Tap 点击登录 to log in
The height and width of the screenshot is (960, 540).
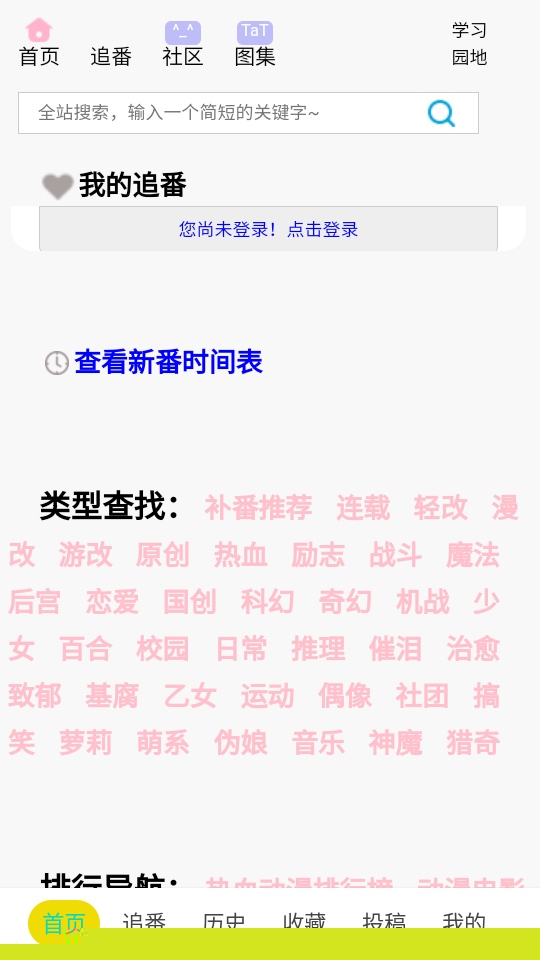coord(323,230)
